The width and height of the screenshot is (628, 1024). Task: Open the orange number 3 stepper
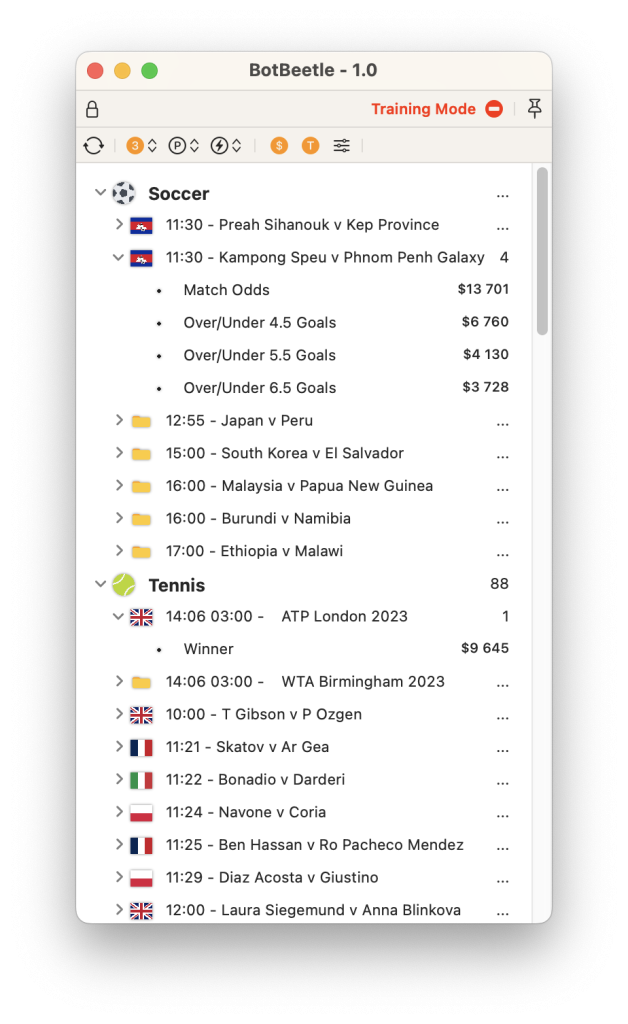click(x=142, y=145)
